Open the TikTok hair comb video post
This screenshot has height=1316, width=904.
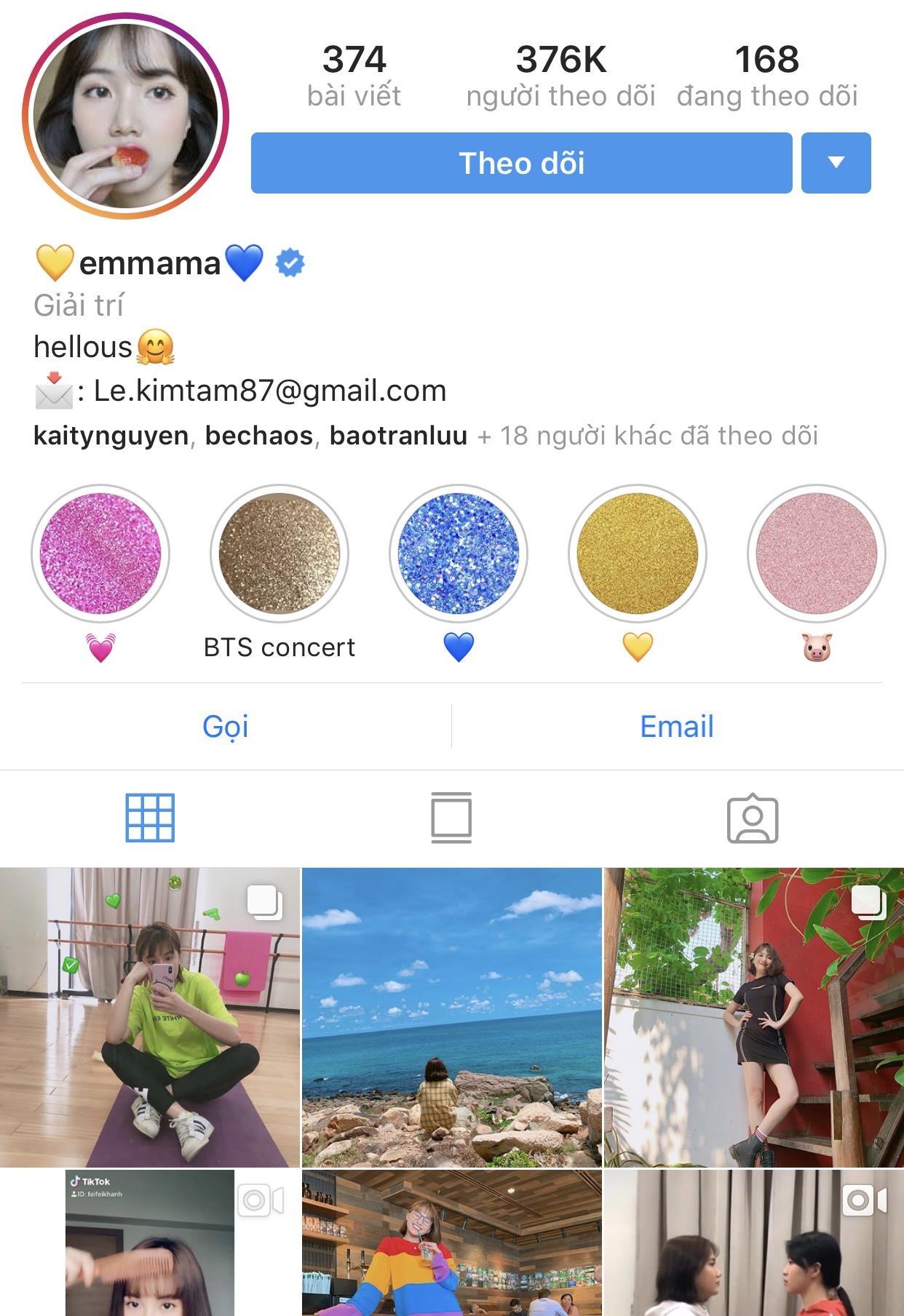tap(149, 1243)
